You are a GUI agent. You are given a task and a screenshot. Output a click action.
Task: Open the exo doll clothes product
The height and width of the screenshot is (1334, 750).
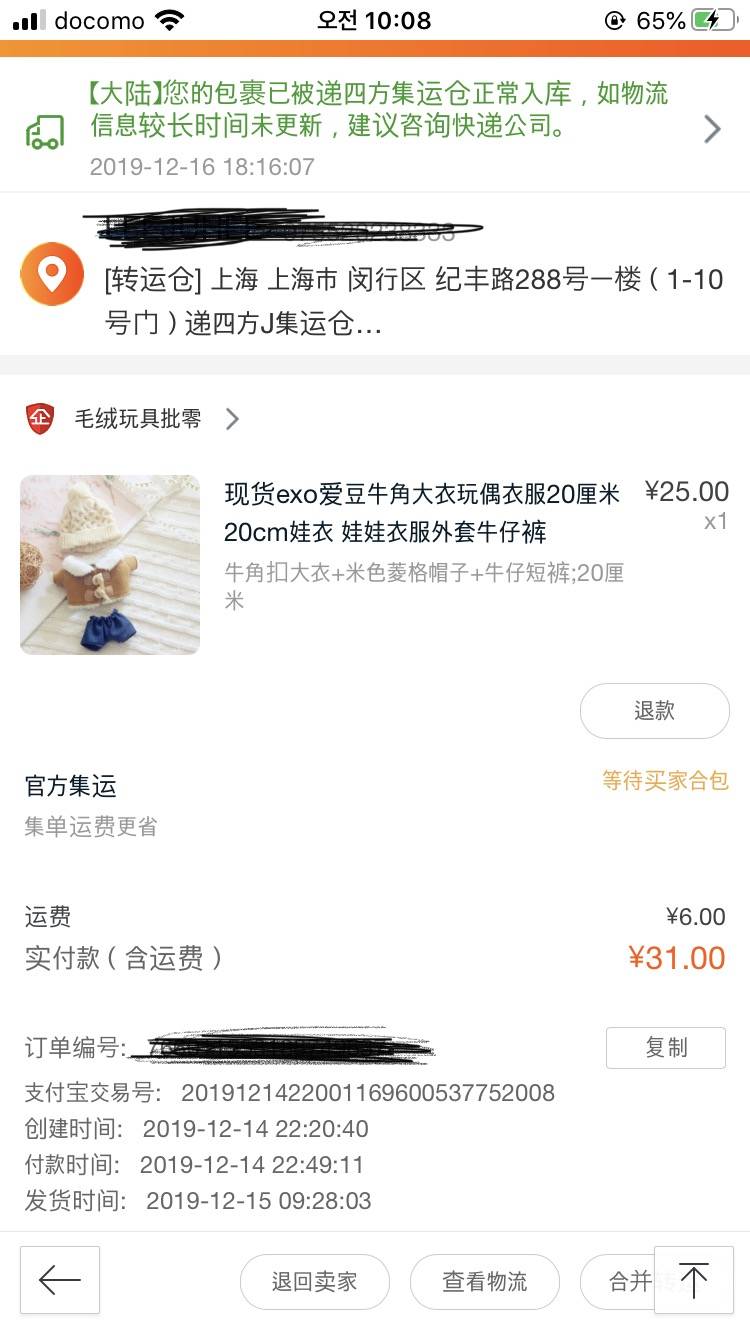pyautogui.click(x=420, y=512)
